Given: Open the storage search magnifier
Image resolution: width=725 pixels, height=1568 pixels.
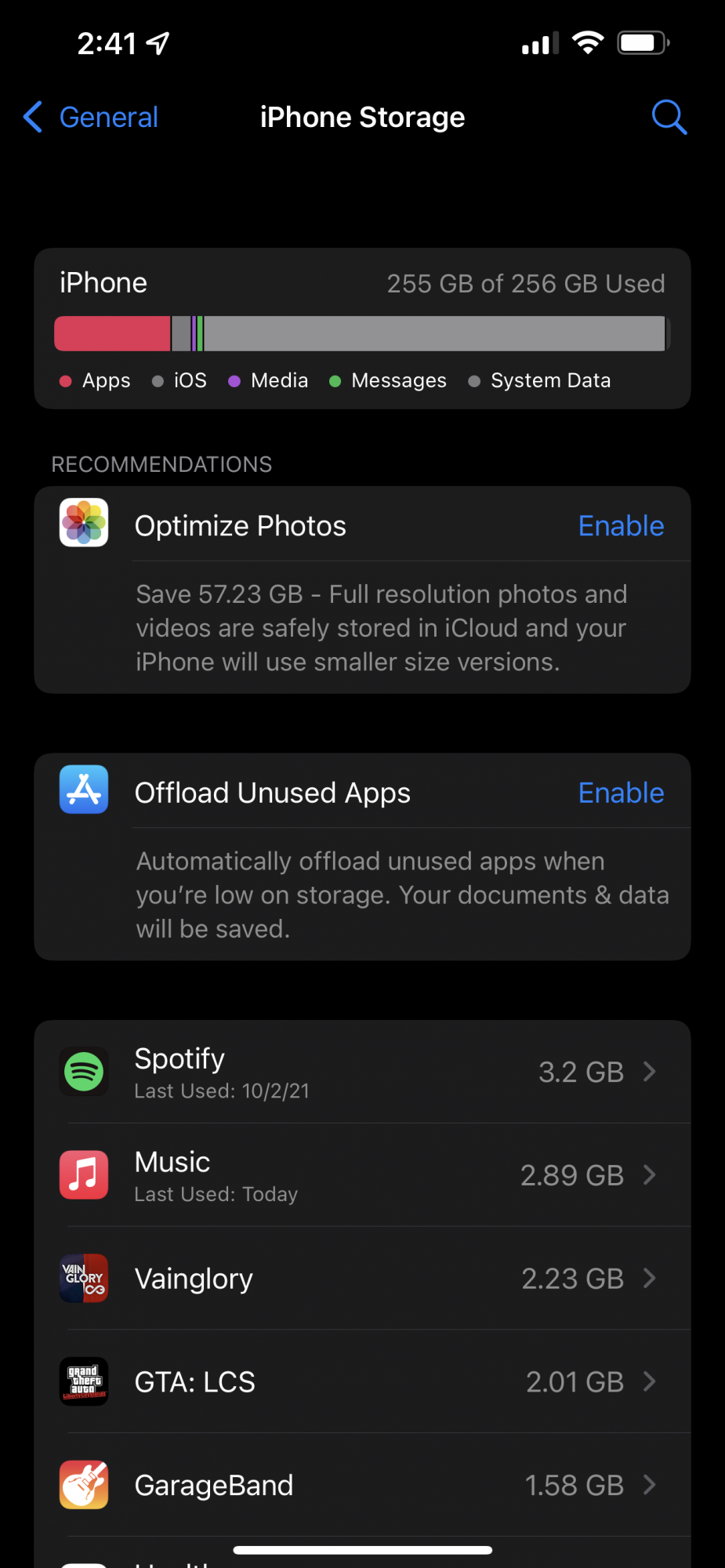Looking at the screenshot, I should (669, 118).
